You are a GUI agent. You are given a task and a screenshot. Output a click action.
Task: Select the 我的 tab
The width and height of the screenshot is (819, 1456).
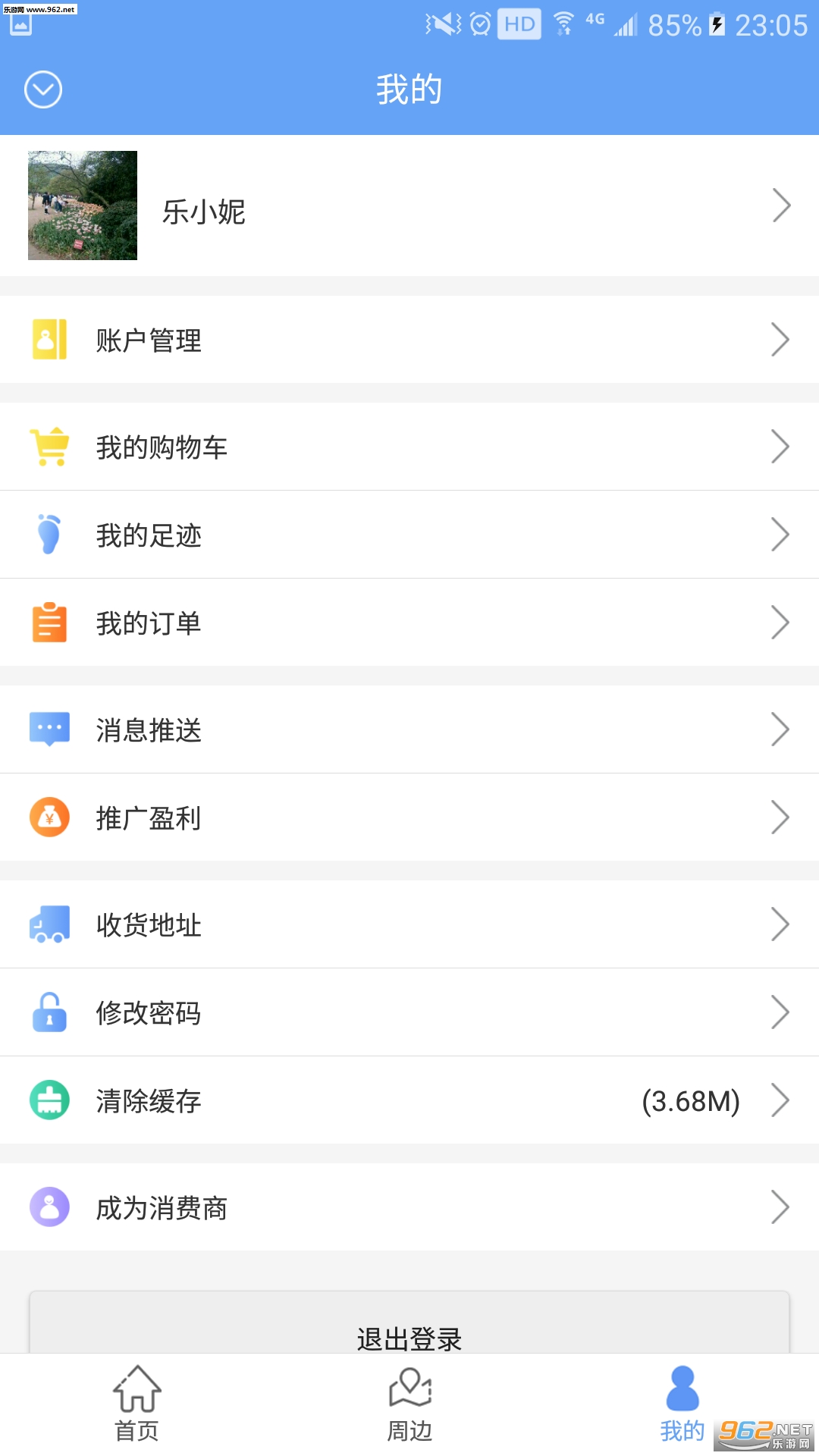click(682, 1404)
